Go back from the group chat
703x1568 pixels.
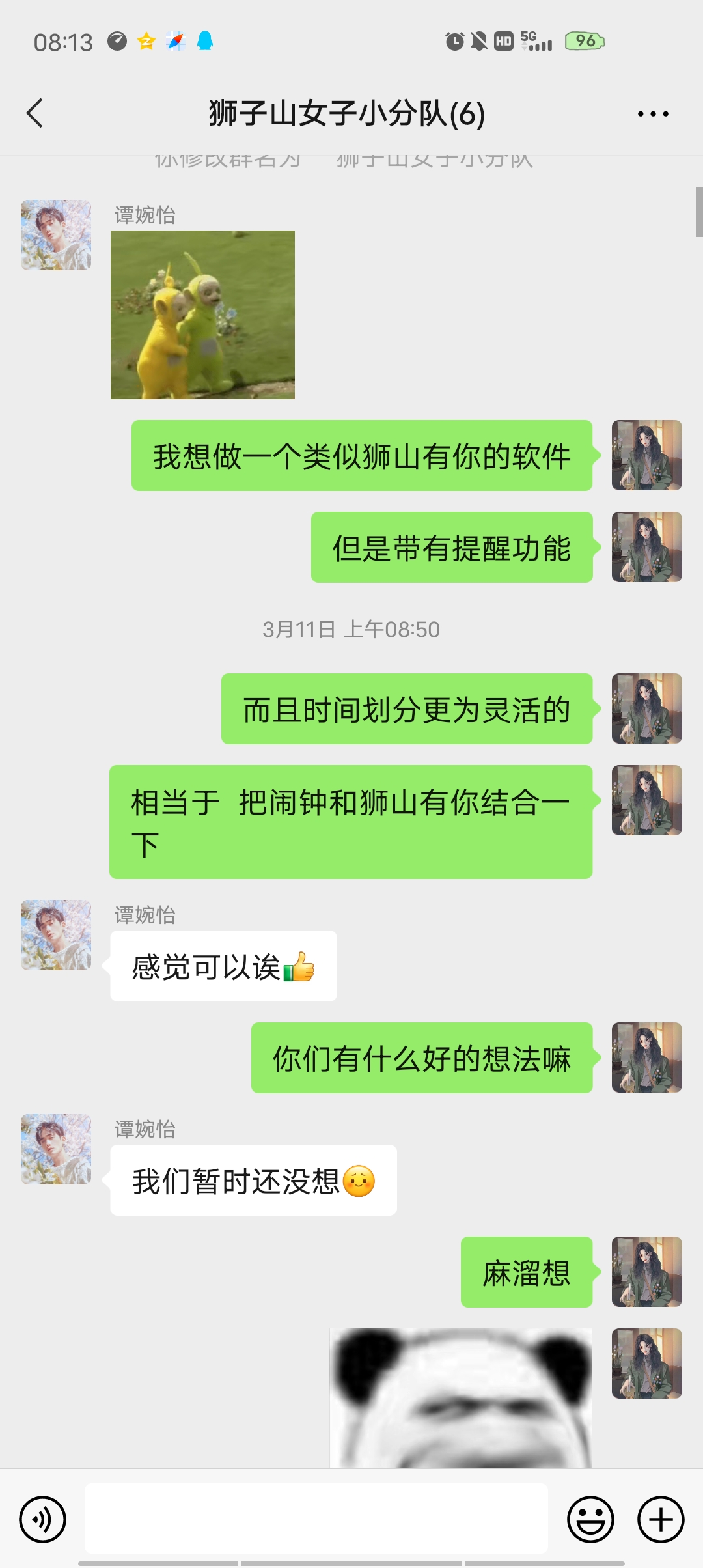coord(35,113)
